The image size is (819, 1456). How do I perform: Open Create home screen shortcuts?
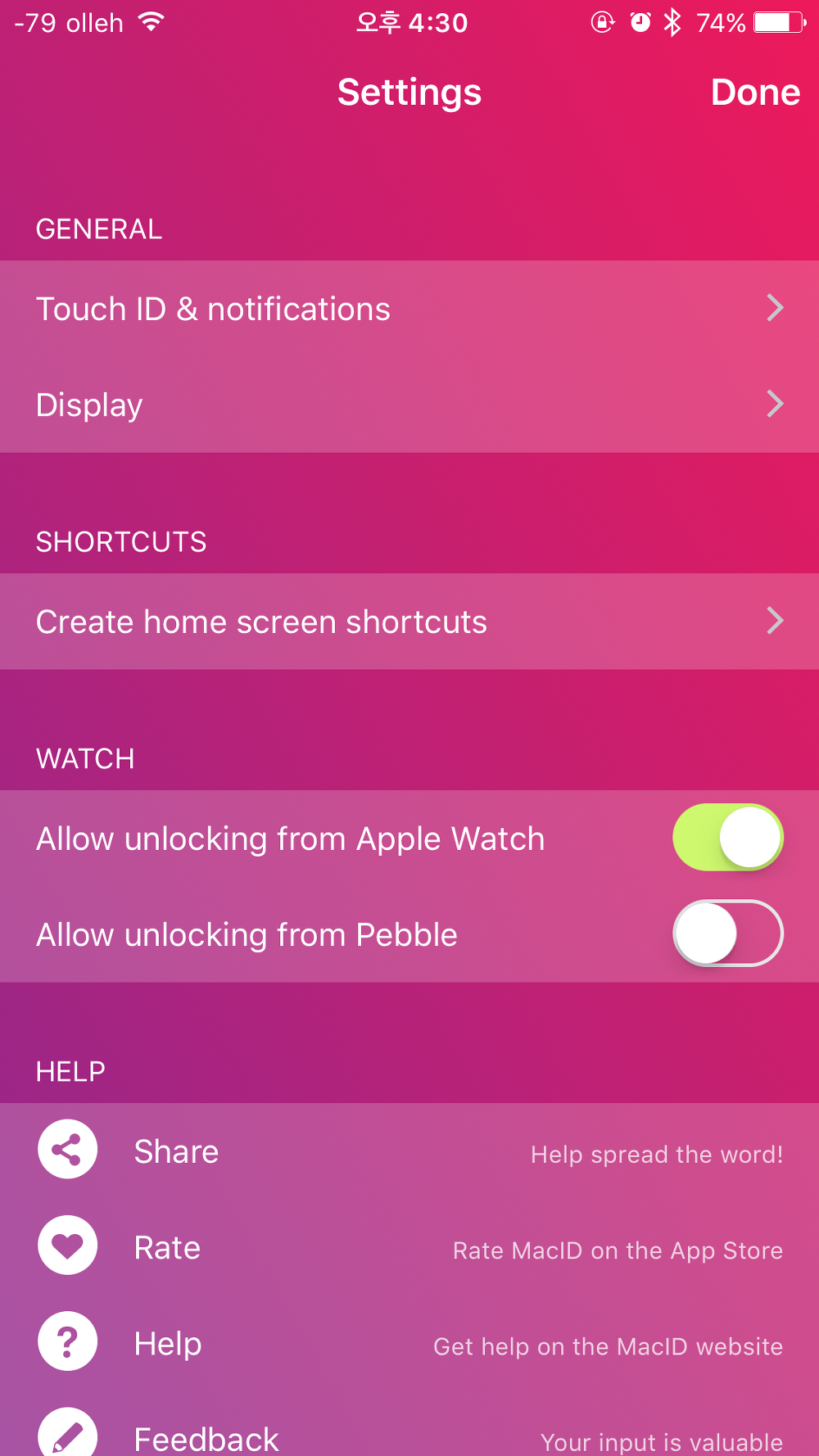pyautogui.click(x=409, y=622)
